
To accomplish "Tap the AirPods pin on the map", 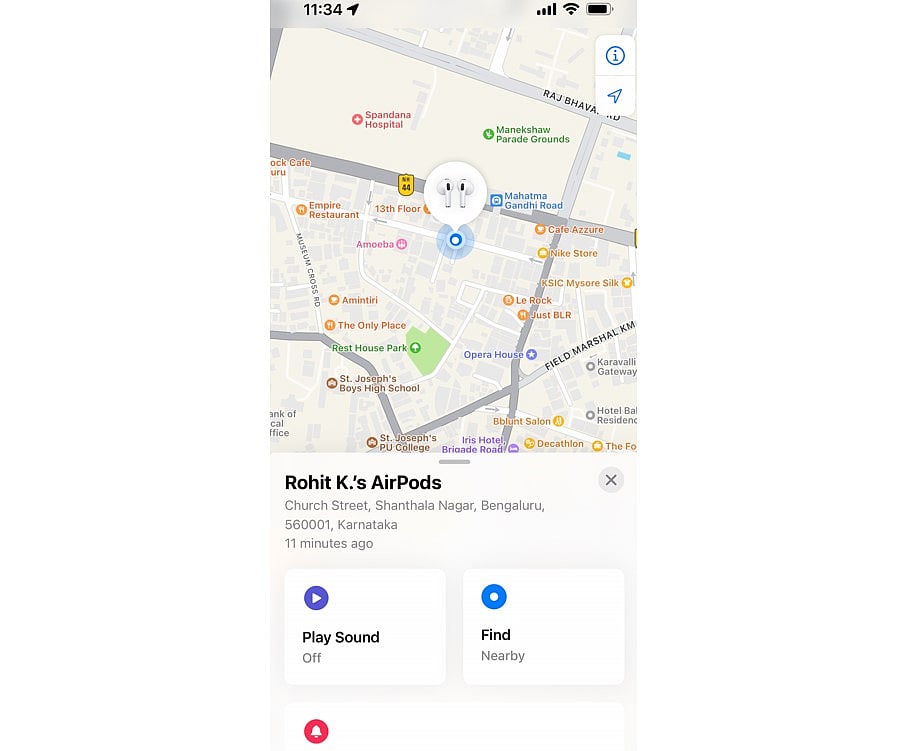I will pos(455,194).
